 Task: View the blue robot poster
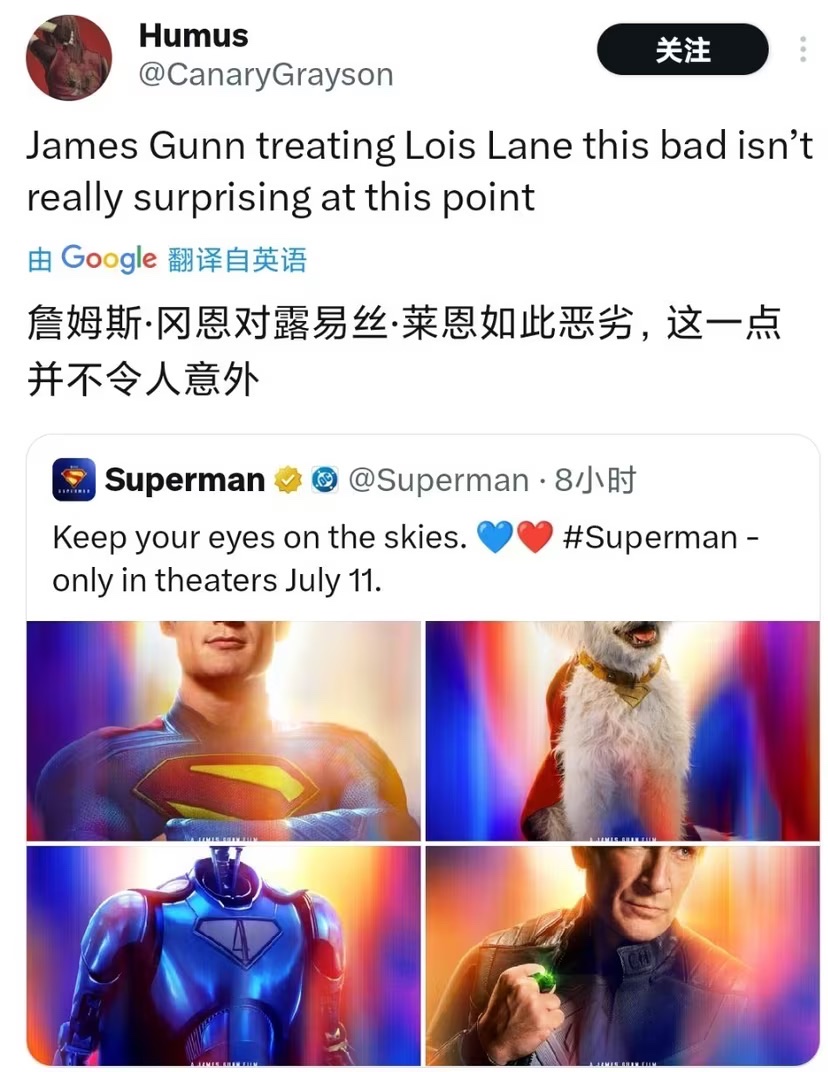[224, 954]
